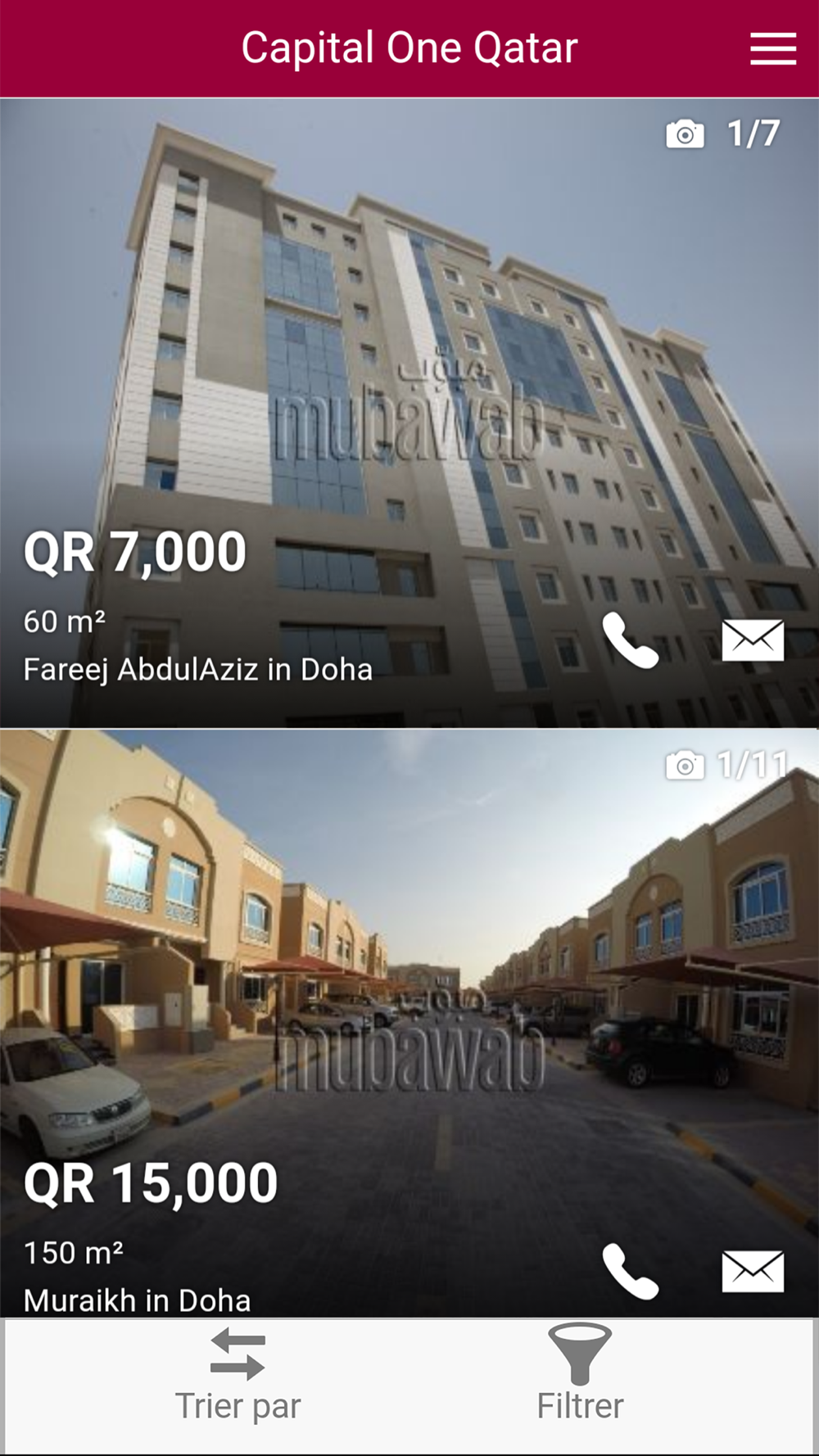The width and height of the screenshot is (819, 1456).
Task: Call about the QR 15,000 Muraikh listing
Action: (x=630, y=1272)
